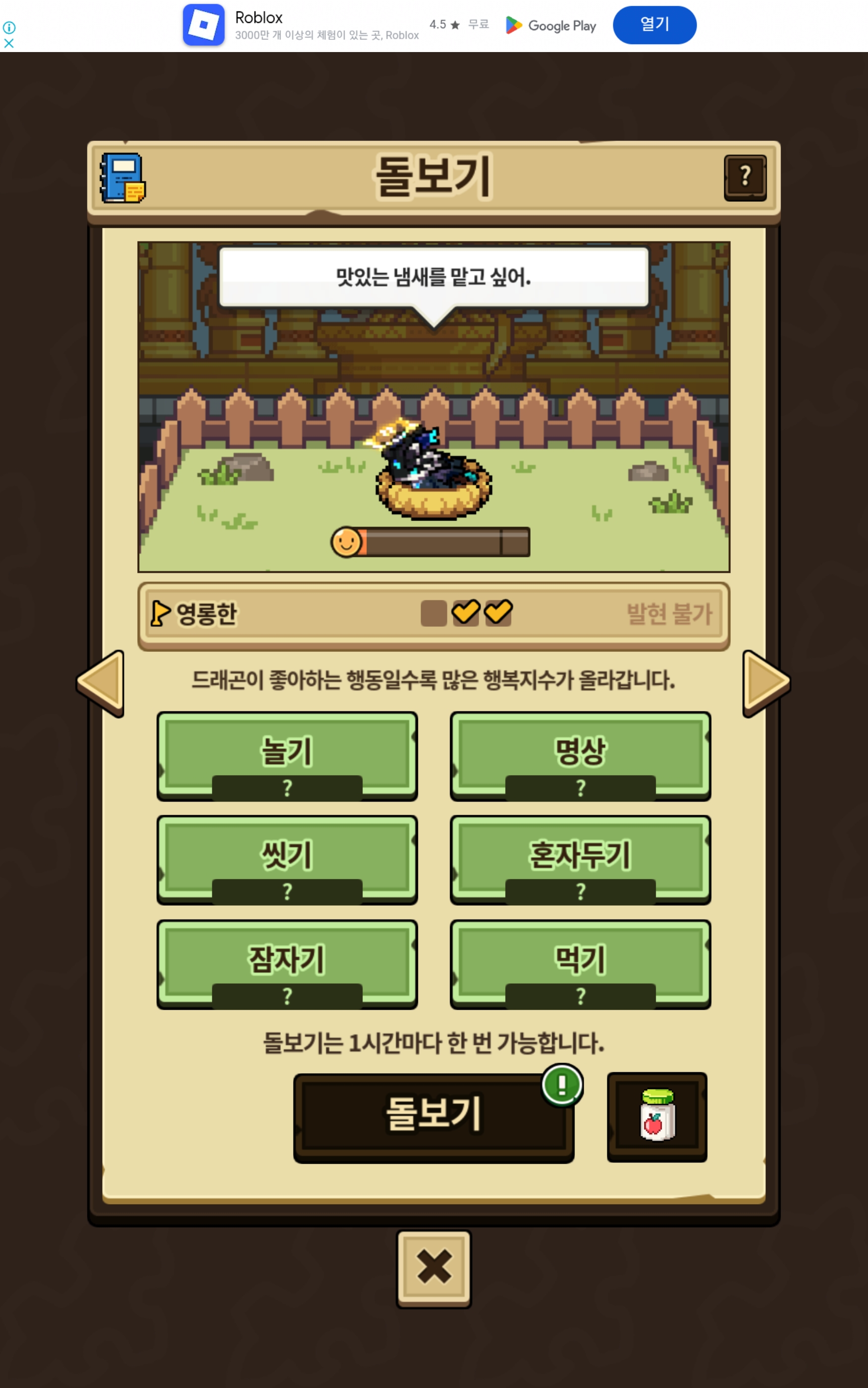Select the 씻기 (wash) action
The height and width of the screenshot is (1388, 868).
(287, 859)
